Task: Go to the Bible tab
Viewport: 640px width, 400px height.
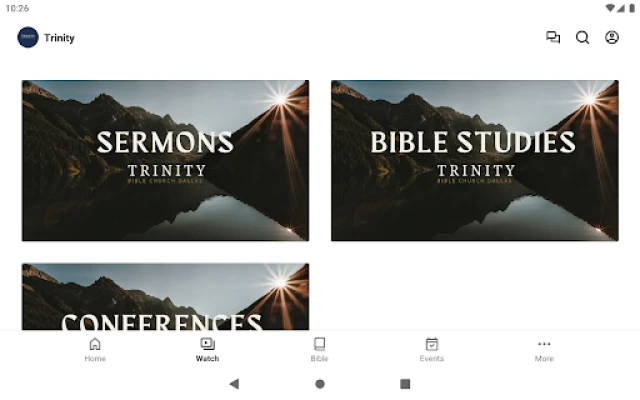Action: pos(319,349)
